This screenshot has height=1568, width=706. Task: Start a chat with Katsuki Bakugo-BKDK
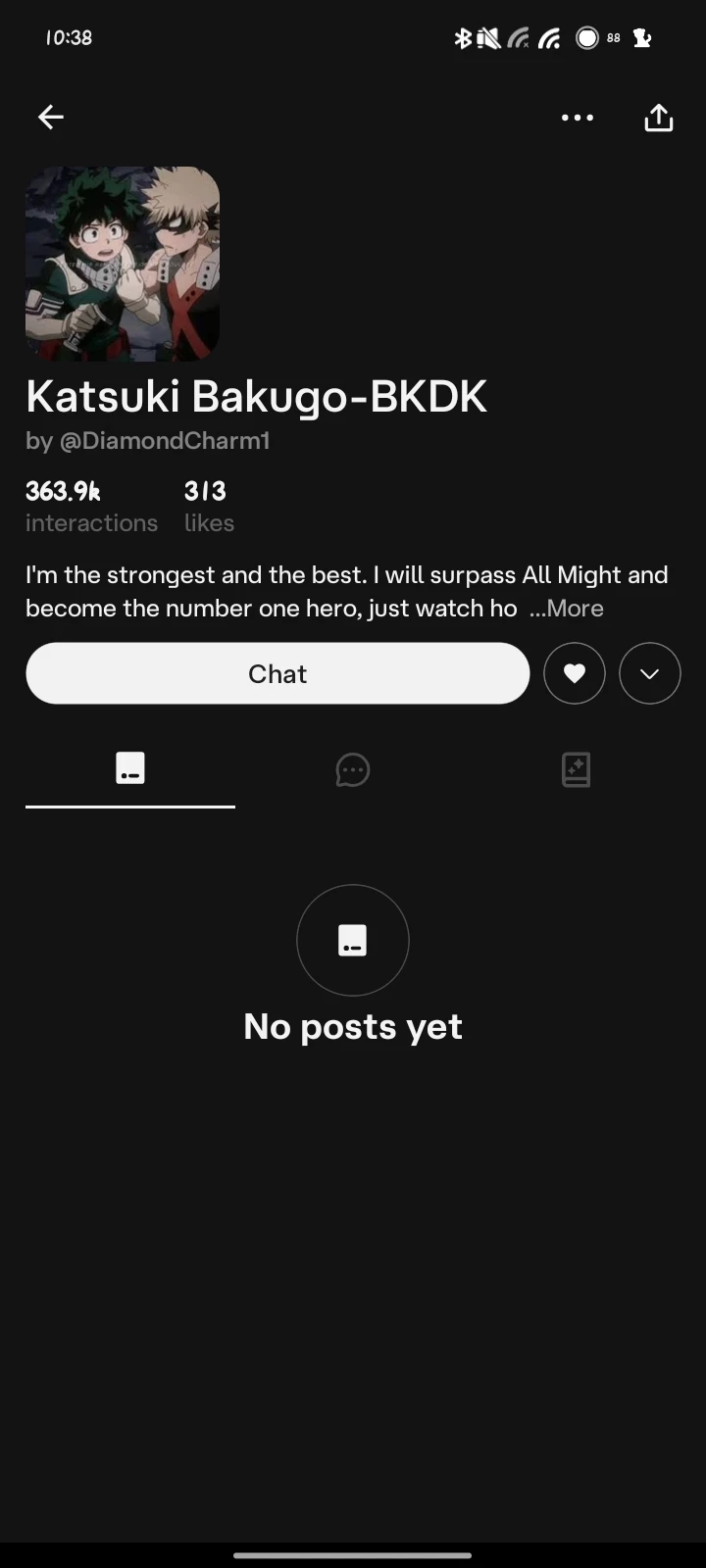tap(277, 673)
